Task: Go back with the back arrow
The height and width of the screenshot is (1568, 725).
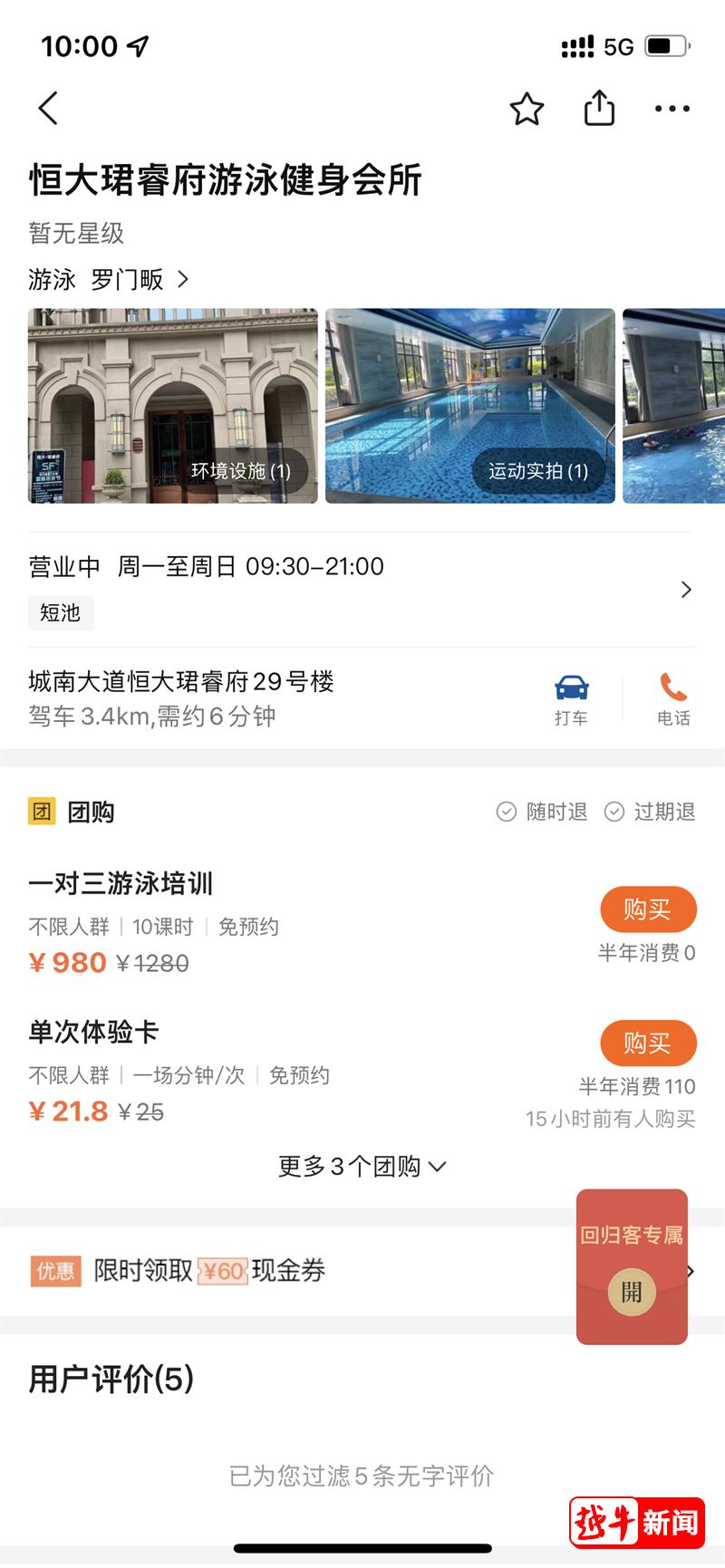Action: pos(48,107)
